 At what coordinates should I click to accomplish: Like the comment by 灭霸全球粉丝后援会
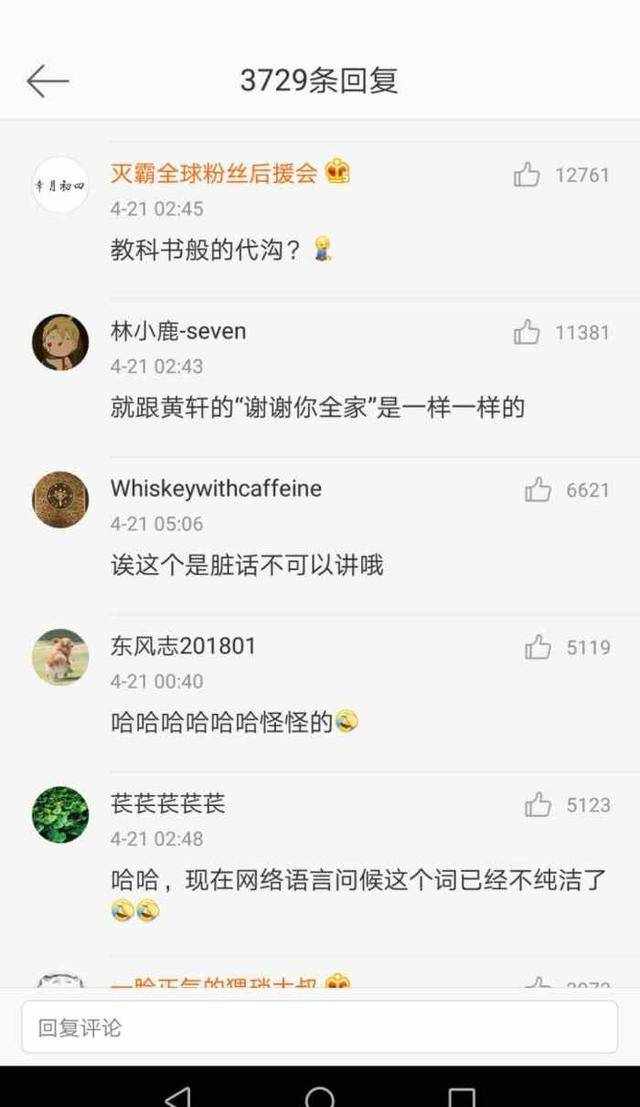(527, 175)
